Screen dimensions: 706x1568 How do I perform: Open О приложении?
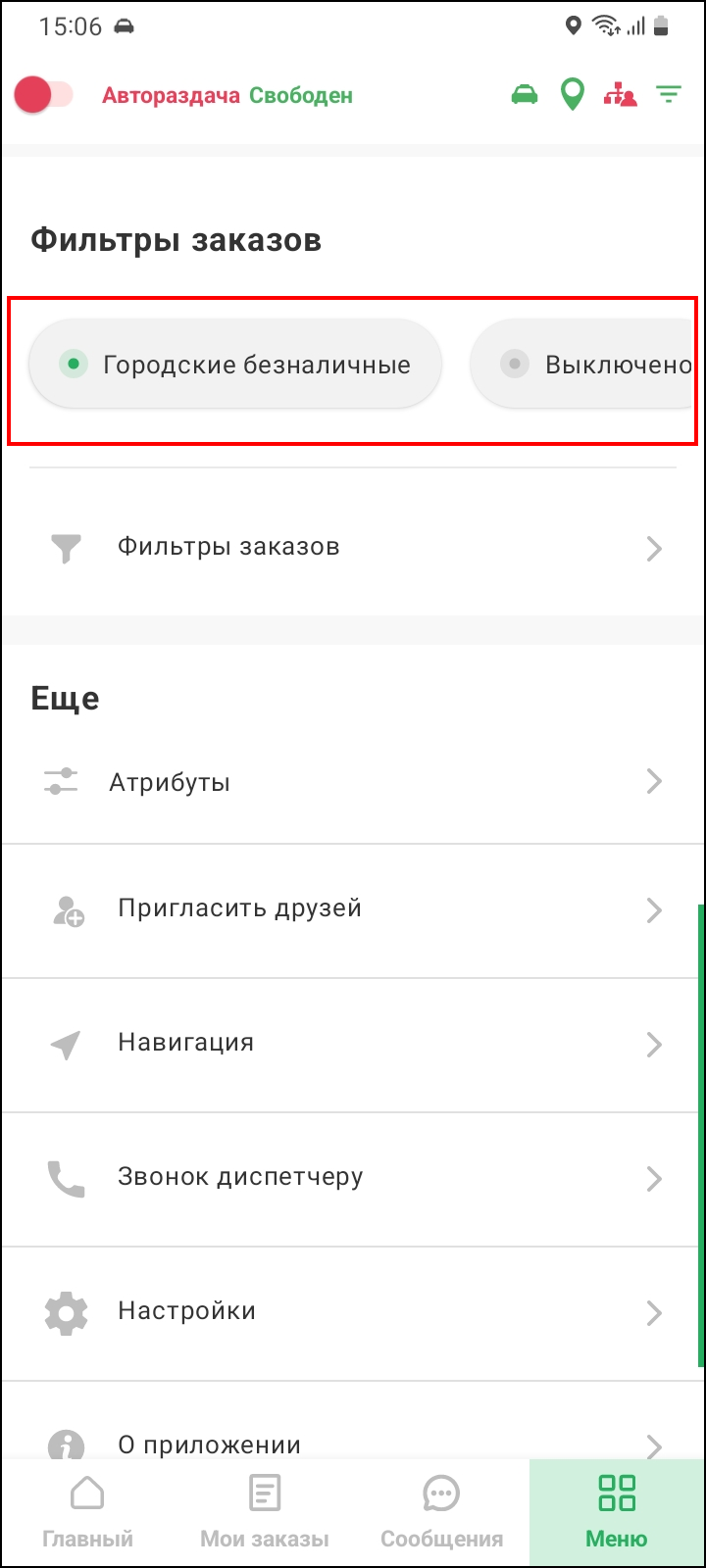tap(353, 1443)
